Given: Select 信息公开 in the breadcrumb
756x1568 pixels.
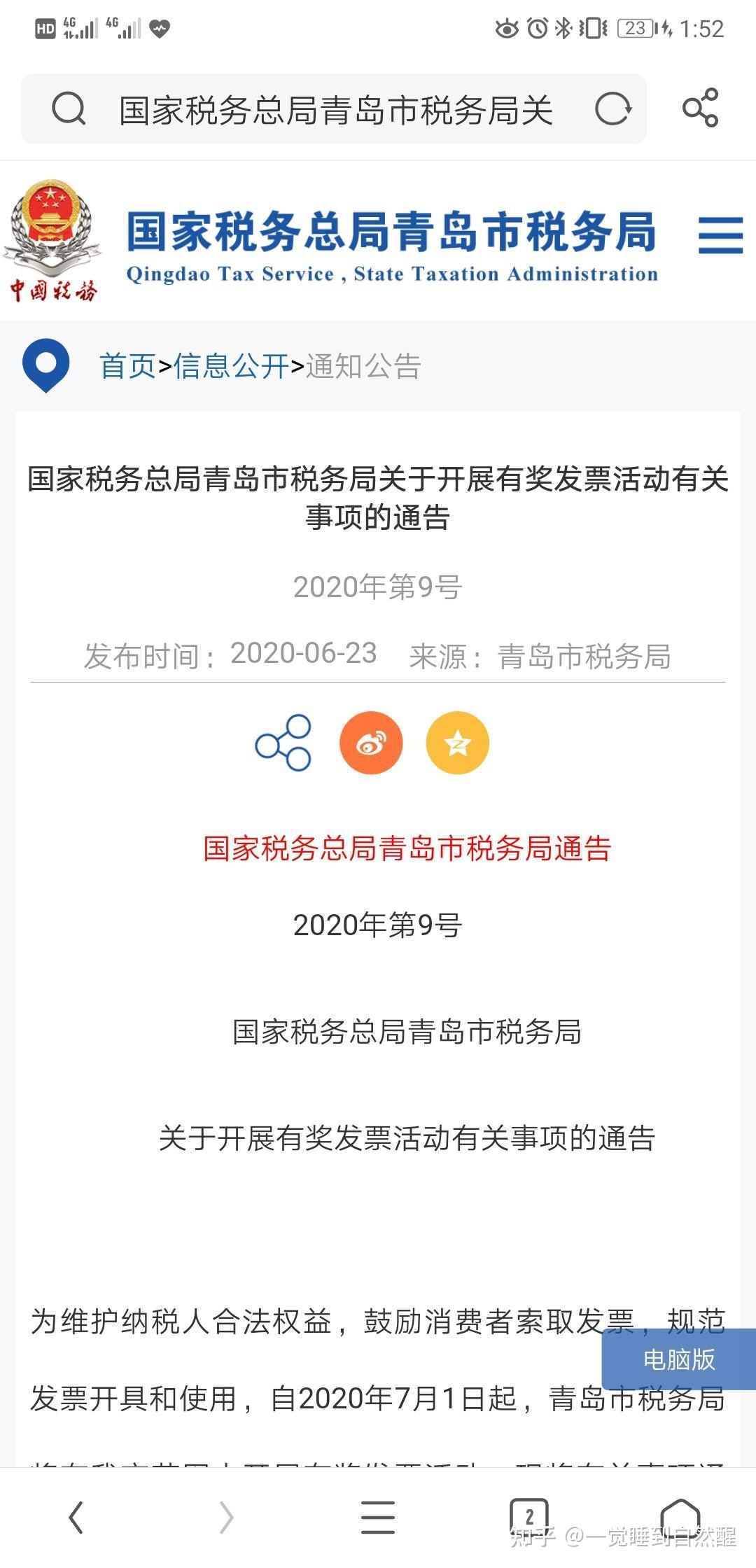Looking at the screenshot, I should (231, 367).
